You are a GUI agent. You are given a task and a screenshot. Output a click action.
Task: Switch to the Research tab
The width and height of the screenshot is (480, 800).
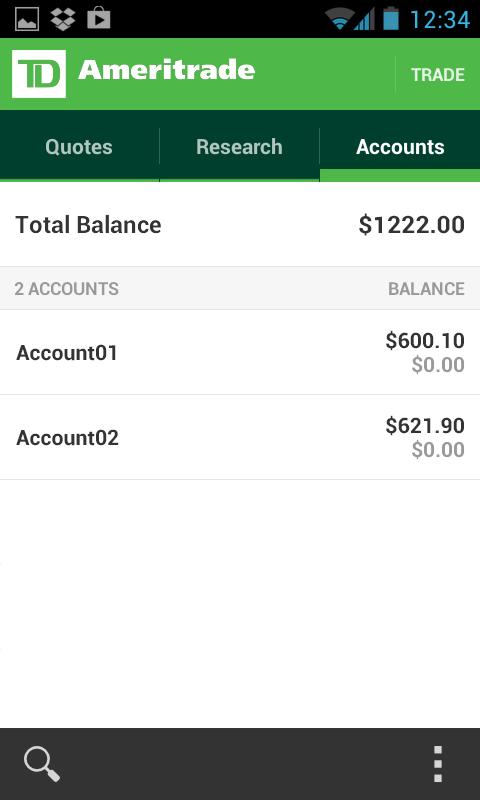[239, 146]
